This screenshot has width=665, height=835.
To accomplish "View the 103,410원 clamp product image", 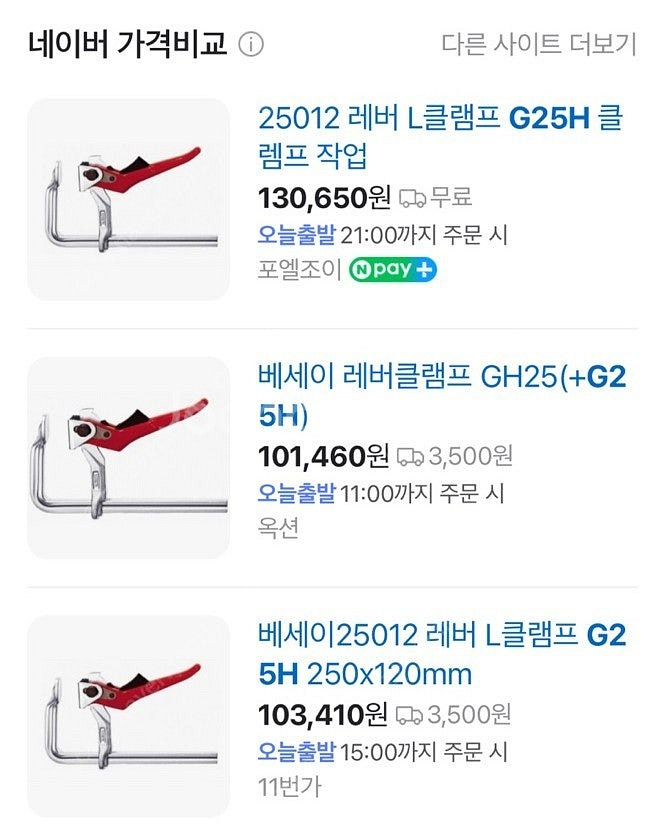I will point(128,715).
